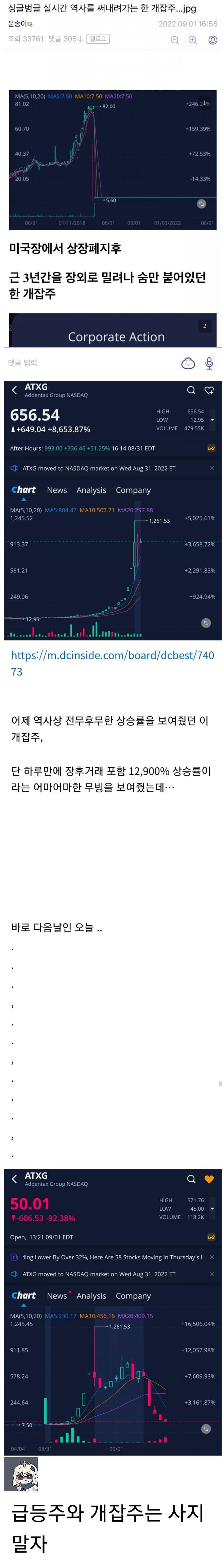Image resolution: width=223 pixels, height=1568 pixels.
Task: Zoom in the post text
Action: [193, 40]
